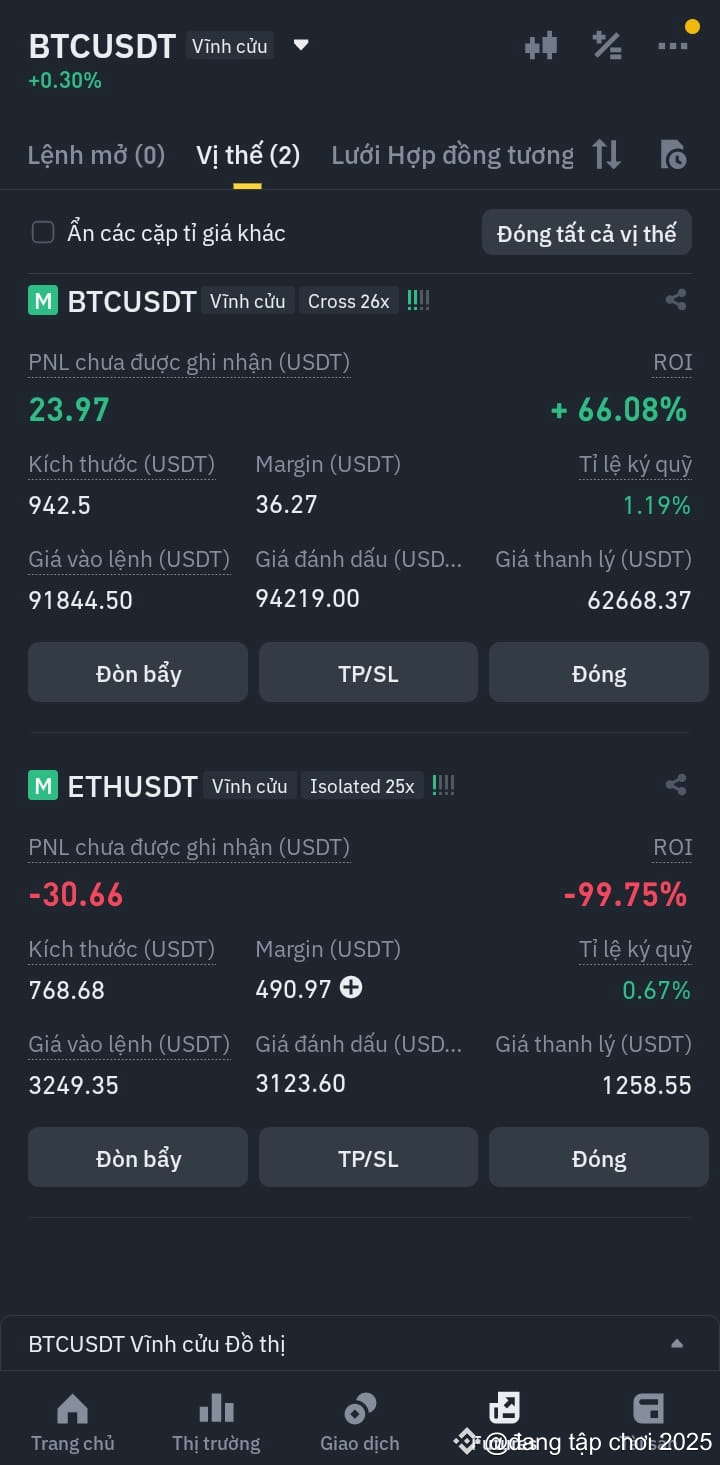Screen dimensions: 720x1465
Task: Open the candlestick chart icon at top right
Action: pos(540,45)
